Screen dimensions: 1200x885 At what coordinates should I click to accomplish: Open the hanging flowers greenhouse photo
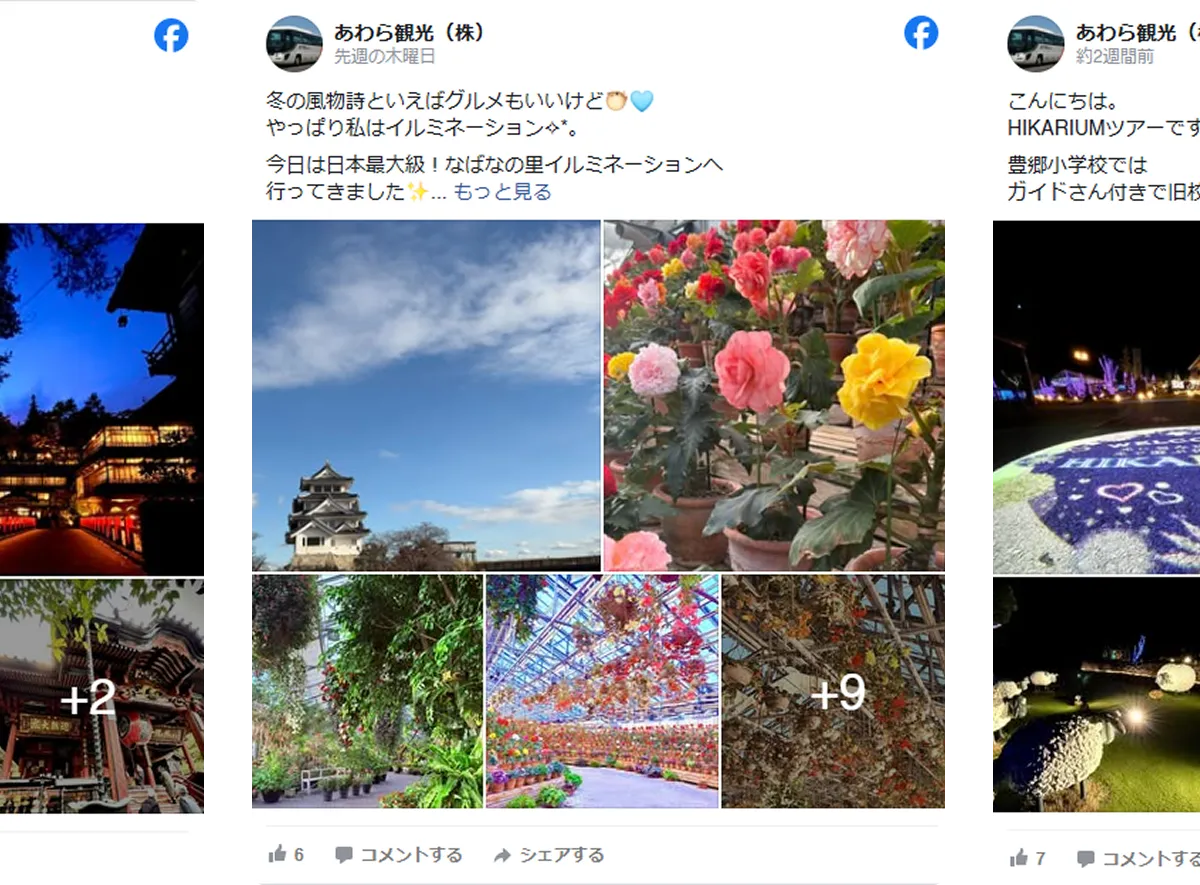(x=602, y=691)
